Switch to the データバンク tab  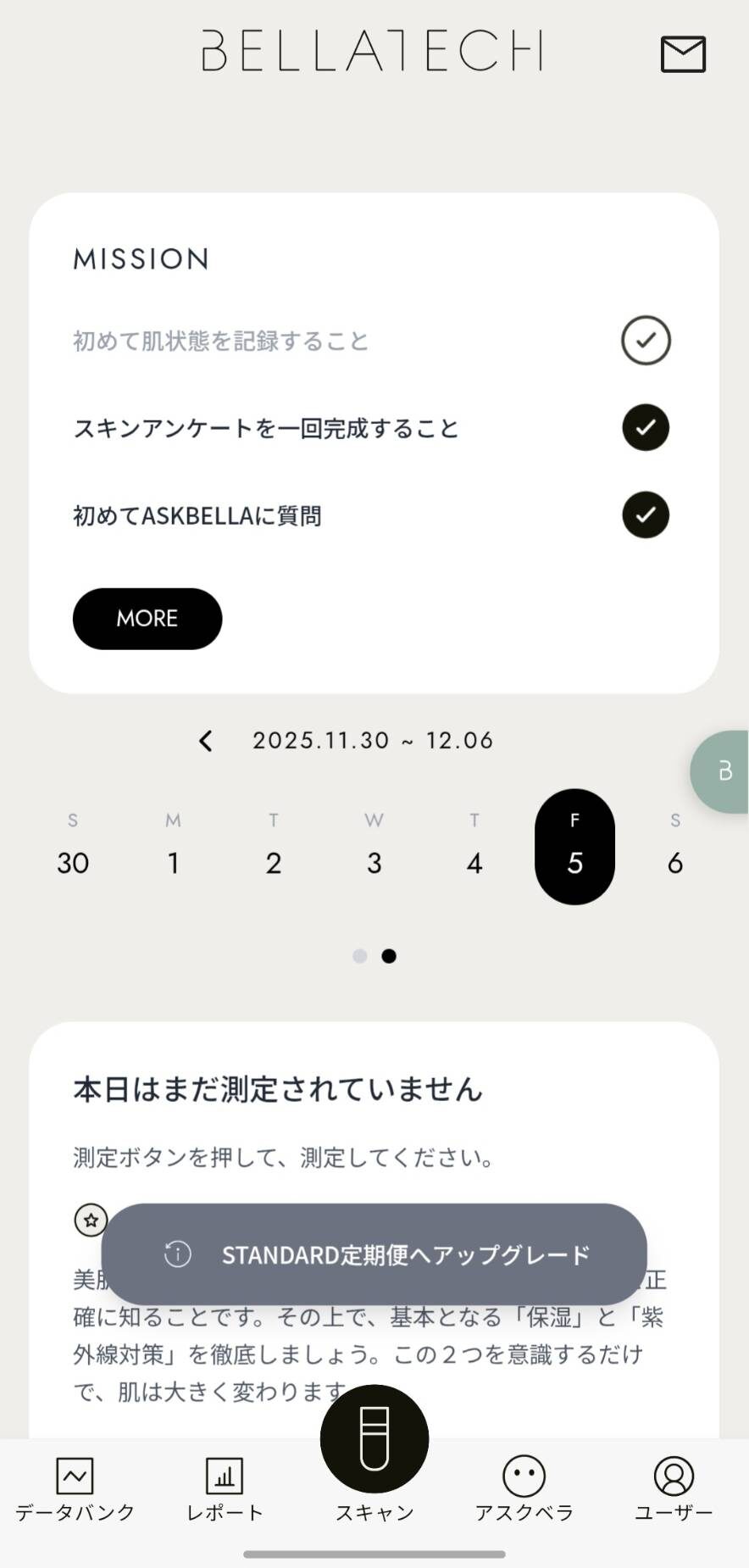75,1490
